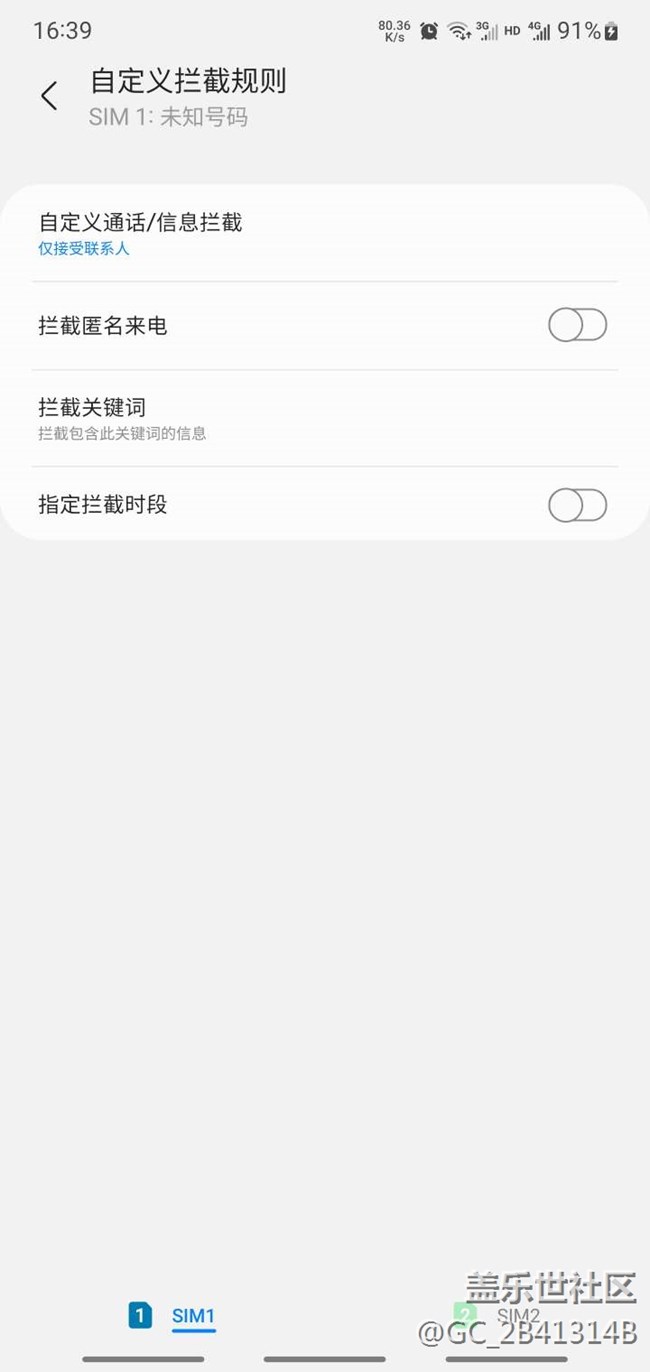Select the SIM1 tab

(x=174, y=1316)
